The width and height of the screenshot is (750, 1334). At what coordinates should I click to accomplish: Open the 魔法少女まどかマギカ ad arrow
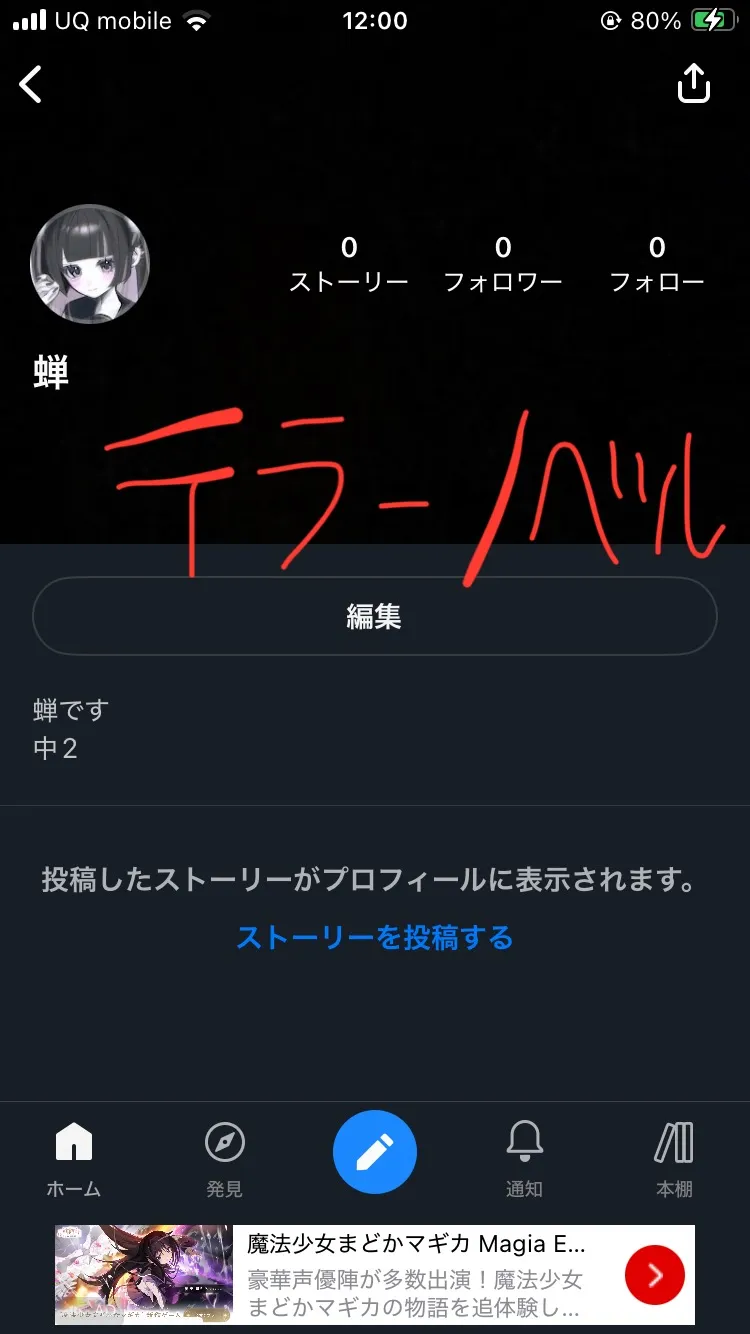[x=655, y=1274]
